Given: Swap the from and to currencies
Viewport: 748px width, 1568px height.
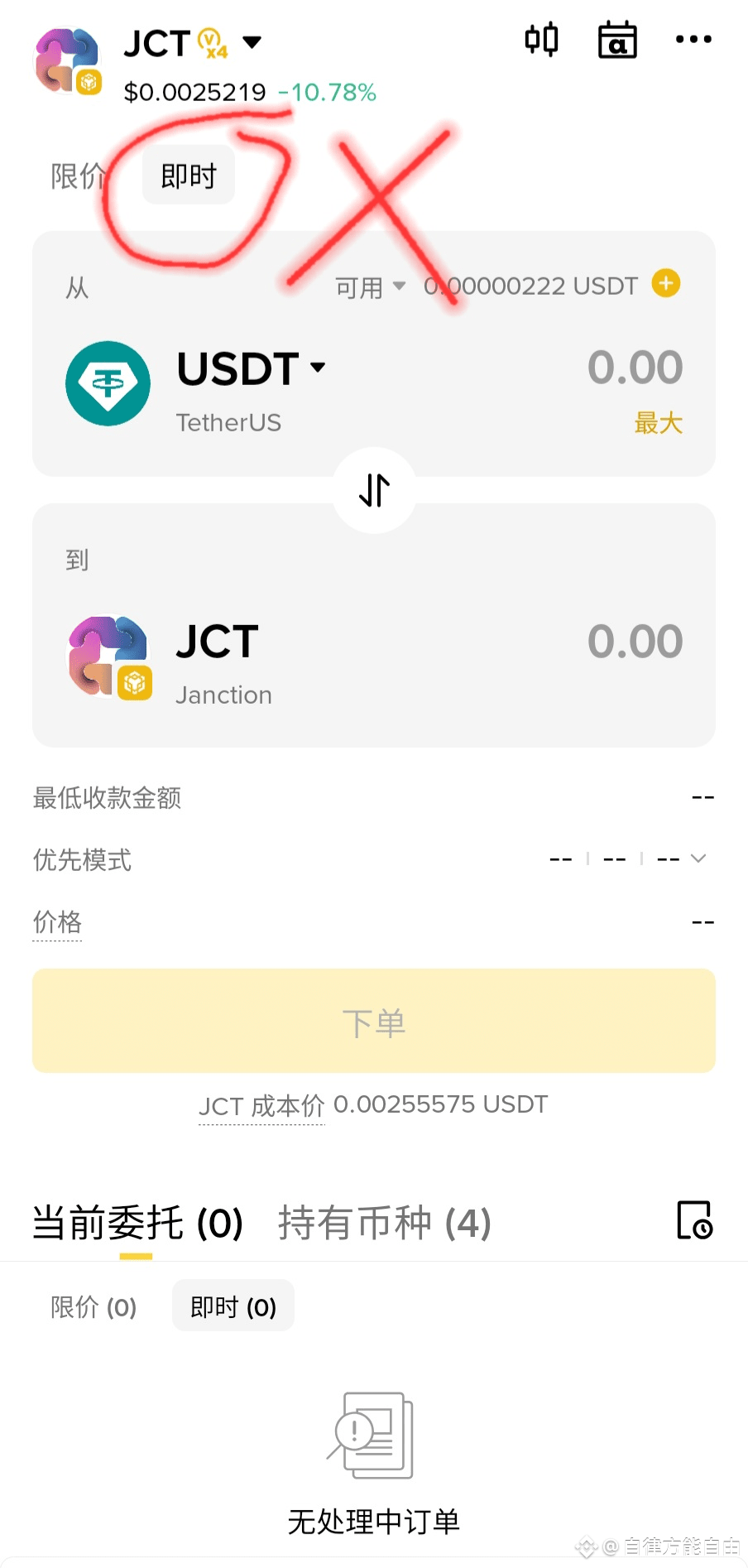Looking at the screenshot, I should click(x=374, y=490).
